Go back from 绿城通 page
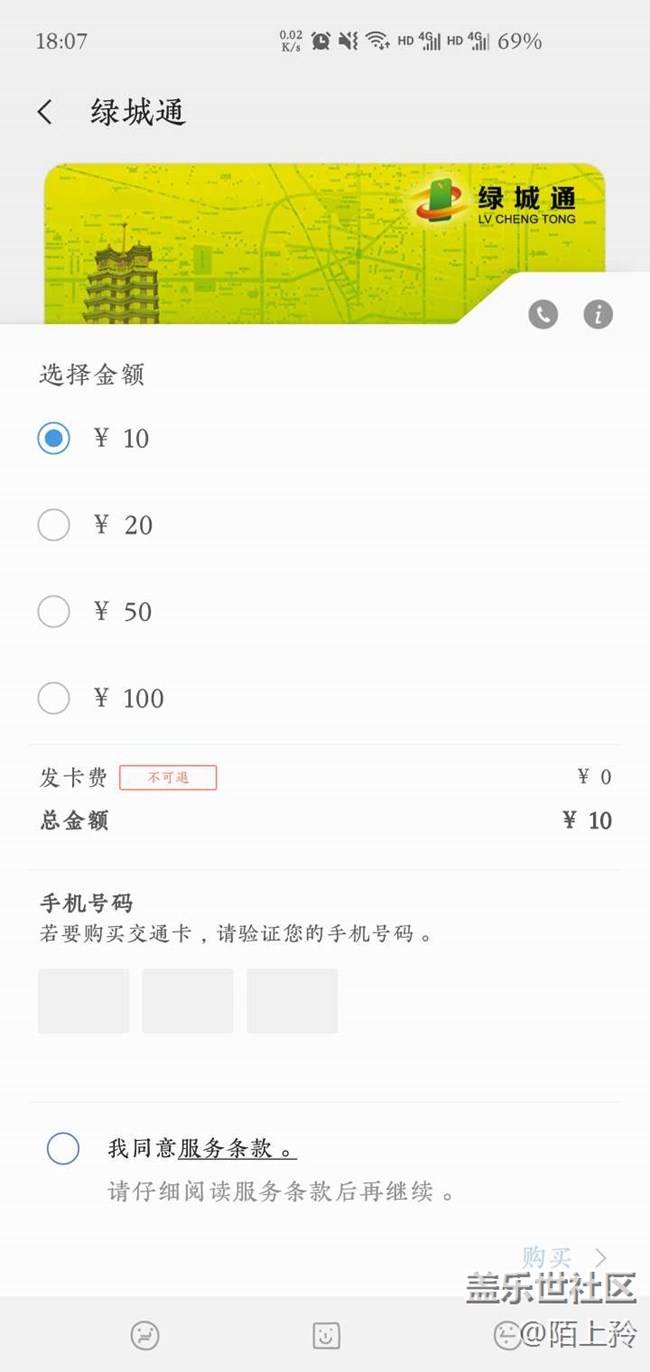Screen dimensions: 650x1372 click(x=45, y=112)
